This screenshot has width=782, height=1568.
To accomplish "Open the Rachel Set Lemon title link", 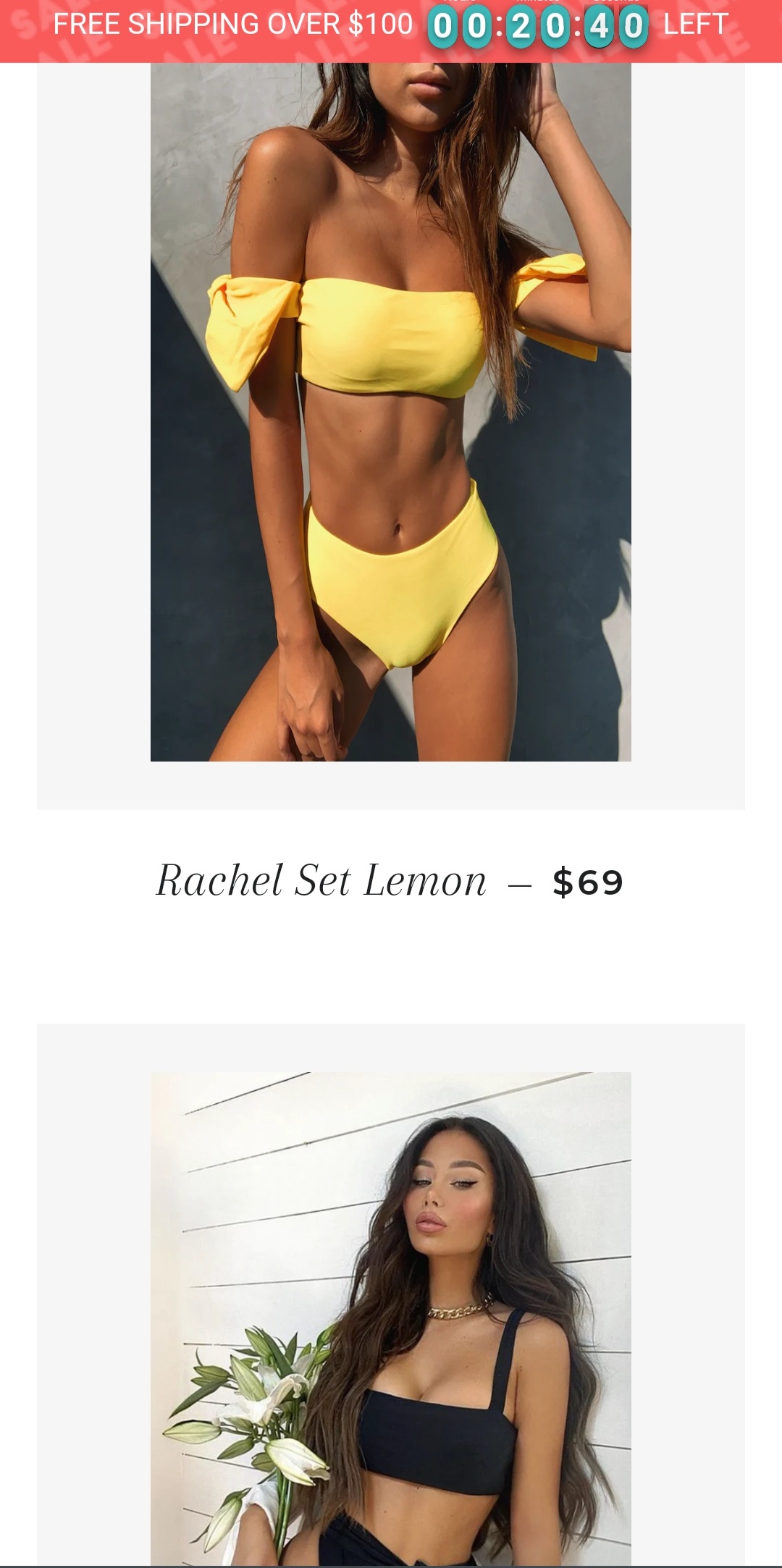I will [x=321, y=881].
